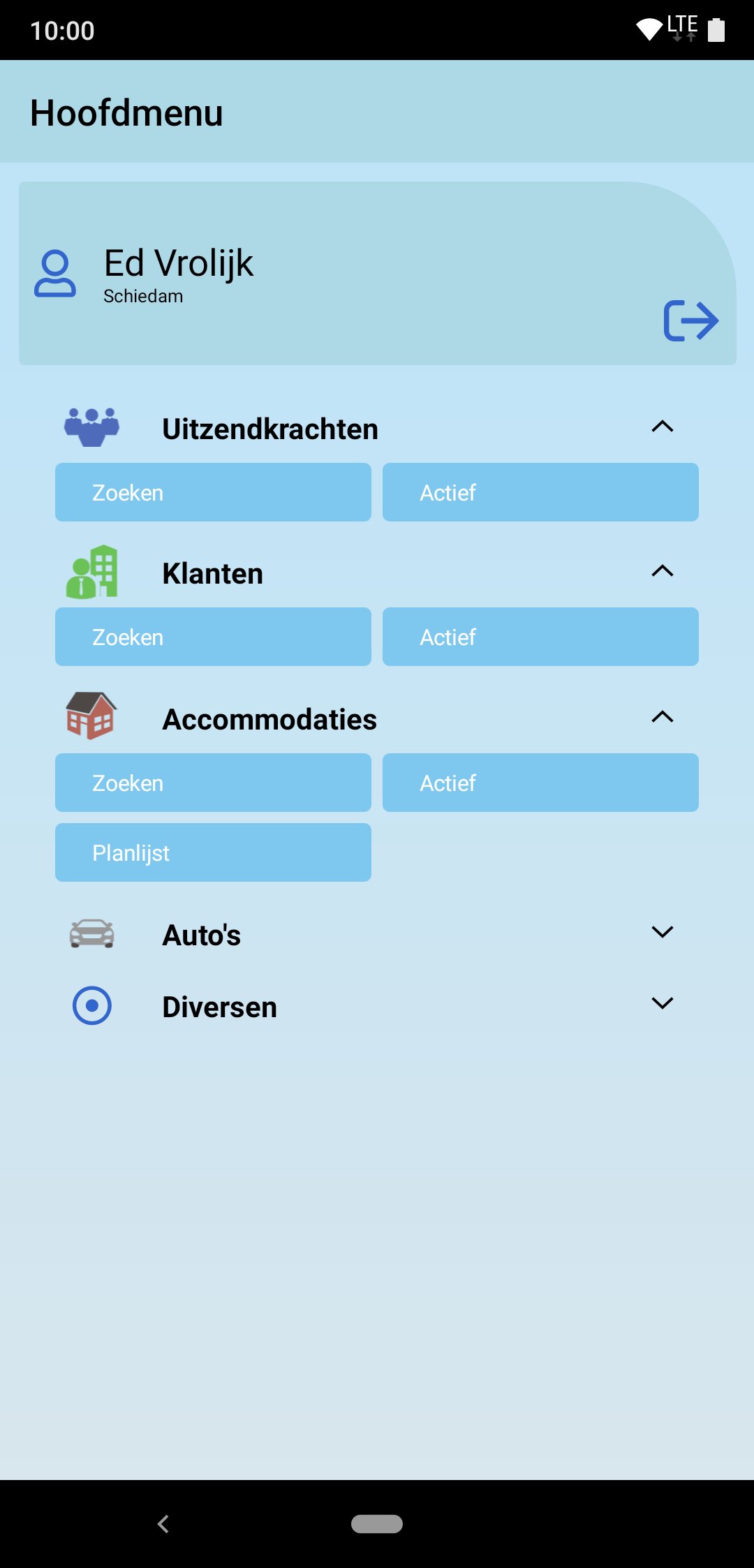Viewport: 754px width, 1568px height.
Task: Open Actief under Klanten
Action: [x=540, y=636]
